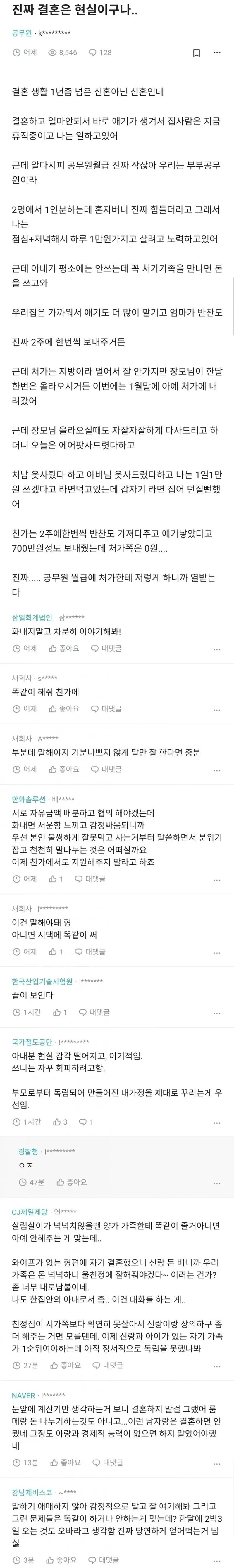234x1568 pixels.
Task: Open more options on 삼일회계법인 comment
Action: [217, 649]
